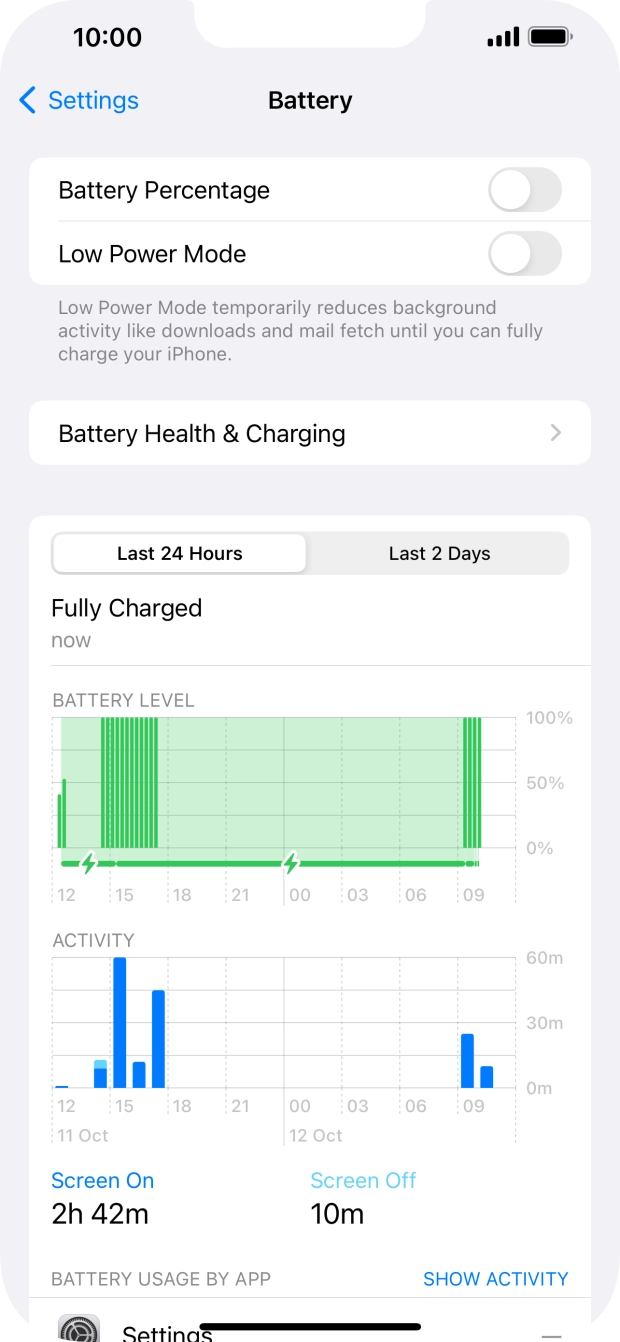Switch to Last 2 Days view
Screen dimensions: 620x1342
point(439,553)
